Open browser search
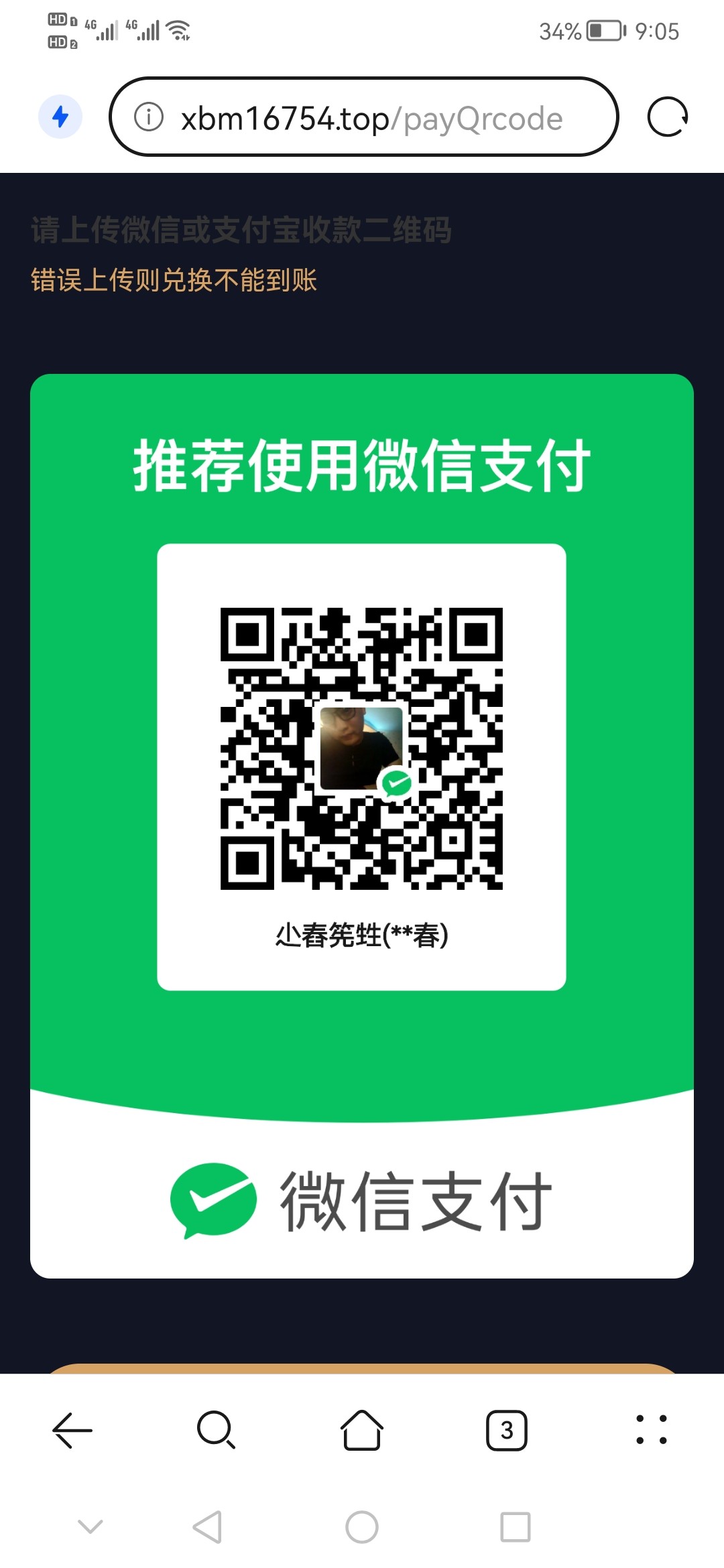The height and width of the screenshot is (1568, 724). pyautogui.click(x=216, y=1431)
